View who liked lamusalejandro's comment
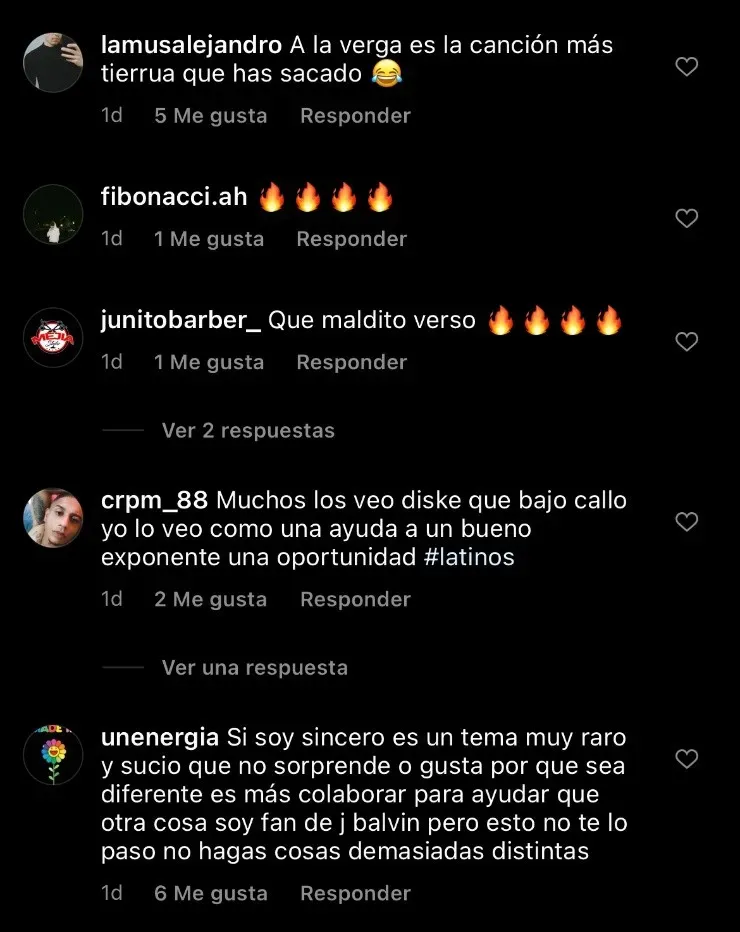Viewport: 740px width, 932px height. pyautogui.click(x=210, y=116)
